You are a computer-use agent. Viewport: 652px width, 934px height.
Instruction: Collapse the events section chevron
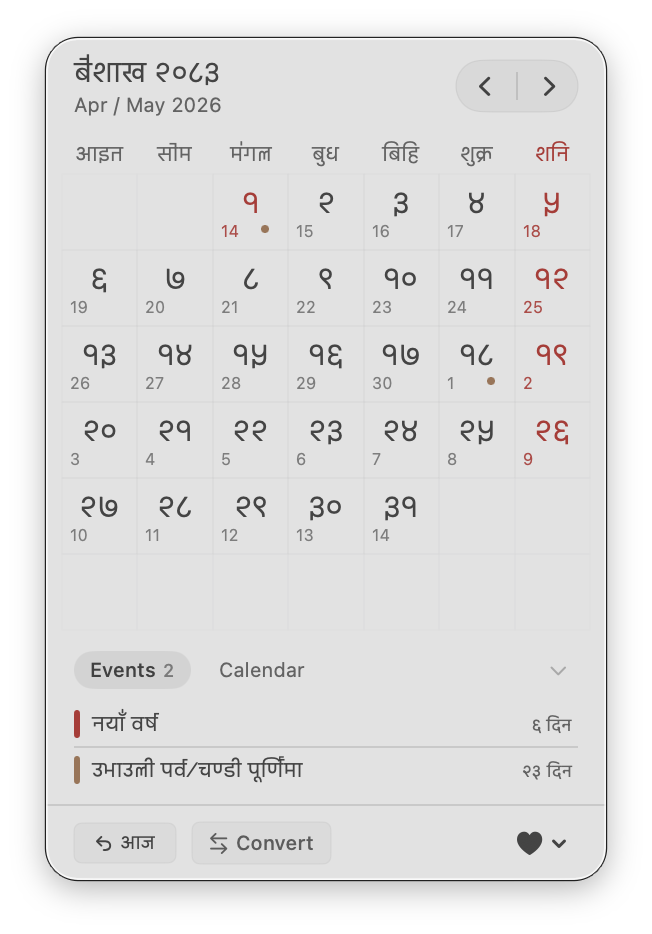(558, 670)
